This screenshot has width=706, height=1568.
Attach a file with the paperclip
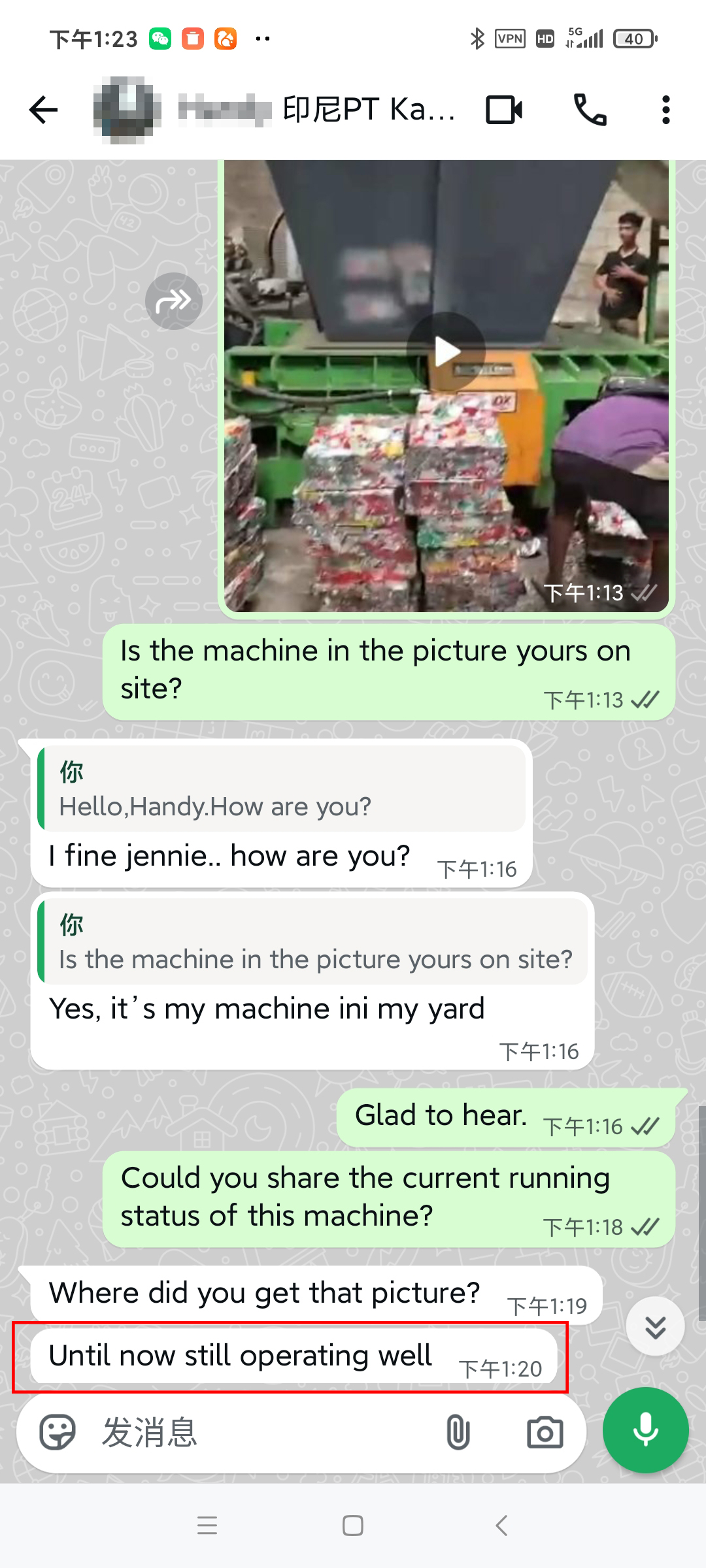tap(458, 1433)
